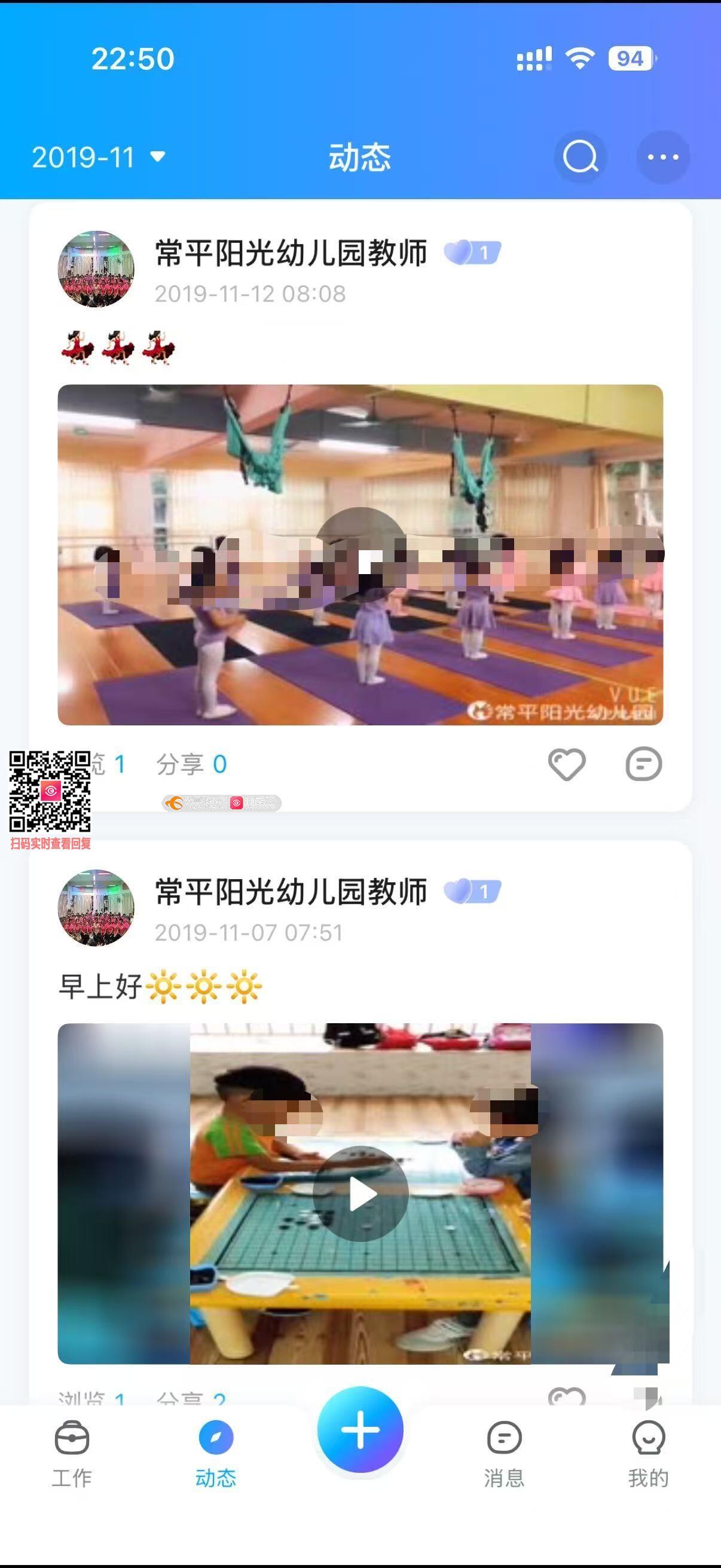Open teacher avatar on 2019-11-12 post
Image resolution: width=721 pixels, height=1568 pixels.
coord(96,269)
